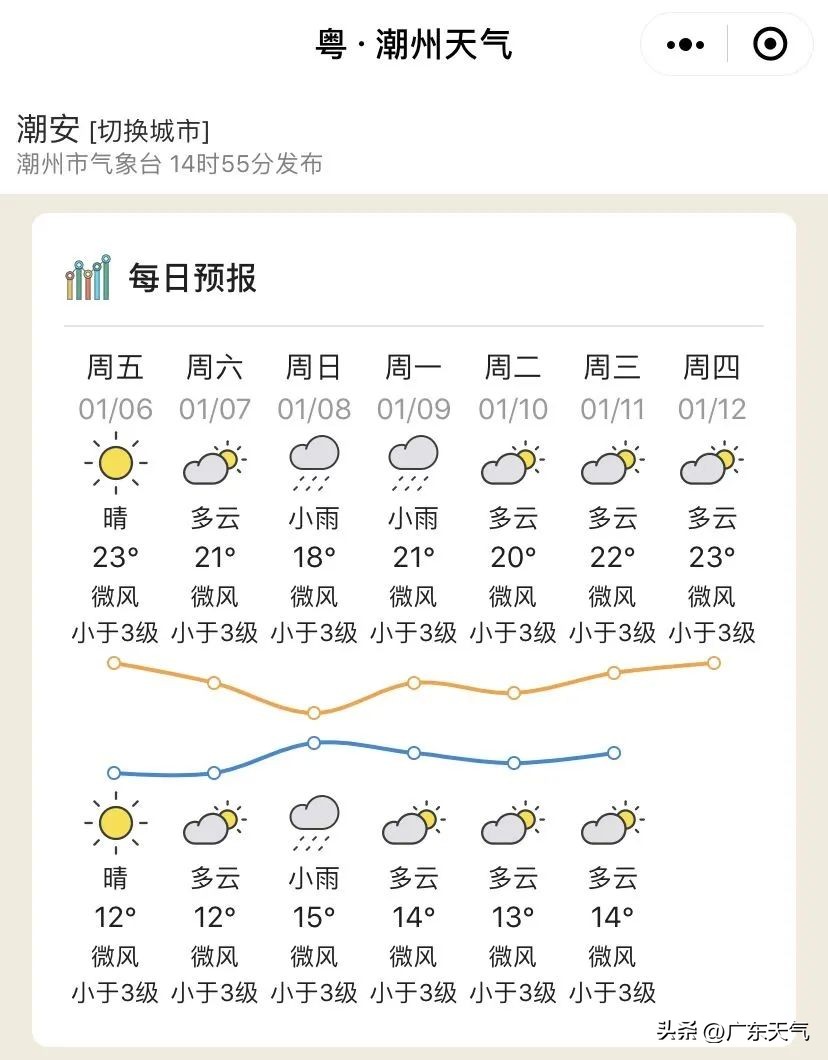Click the night sun icon above 晴 12°
Image resolution: width=828 pixels, height=1060 pixels.
coord(115,823)
